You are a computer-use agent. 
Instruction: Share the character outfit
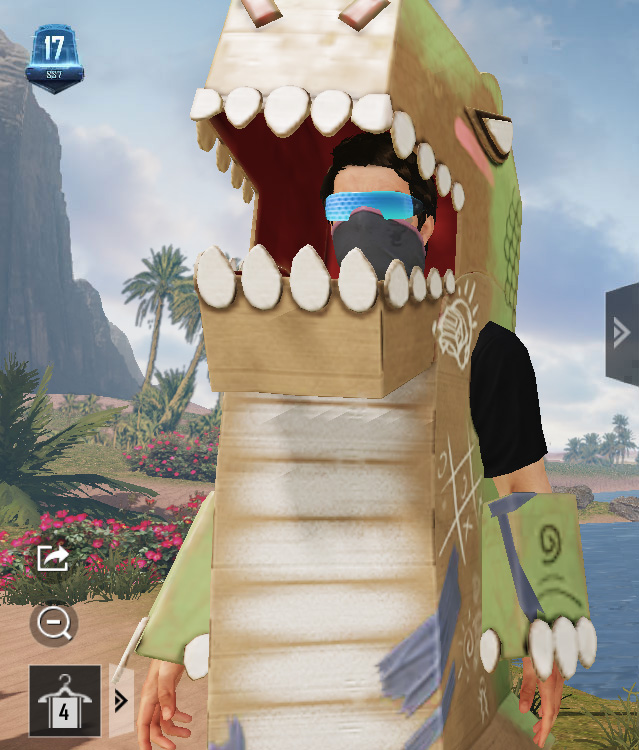pyautogui.click(x=53, y=557)
